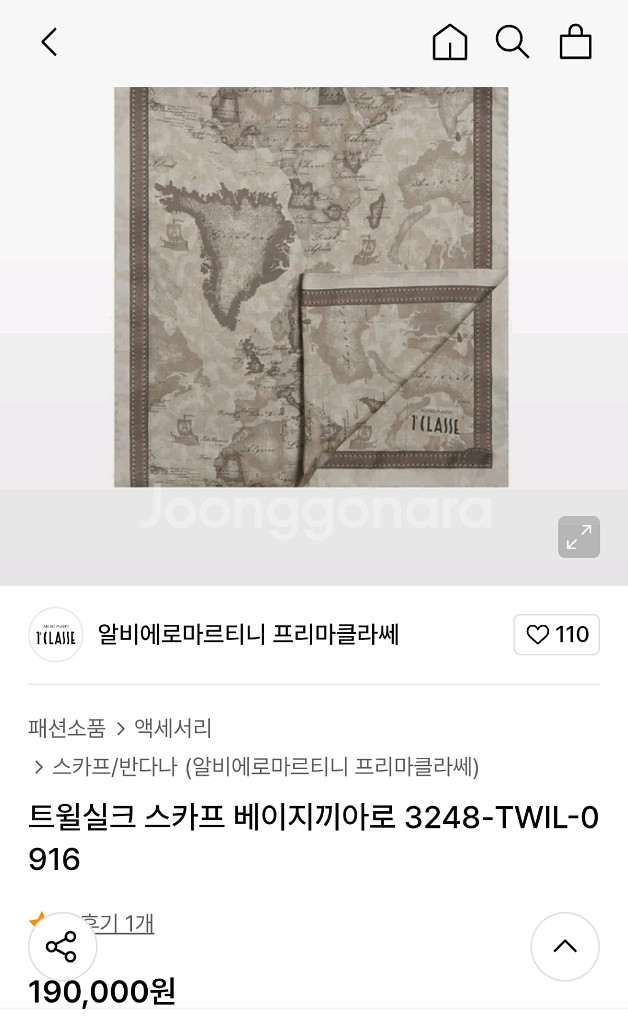Open the search magnifier icon

point(512,42)
